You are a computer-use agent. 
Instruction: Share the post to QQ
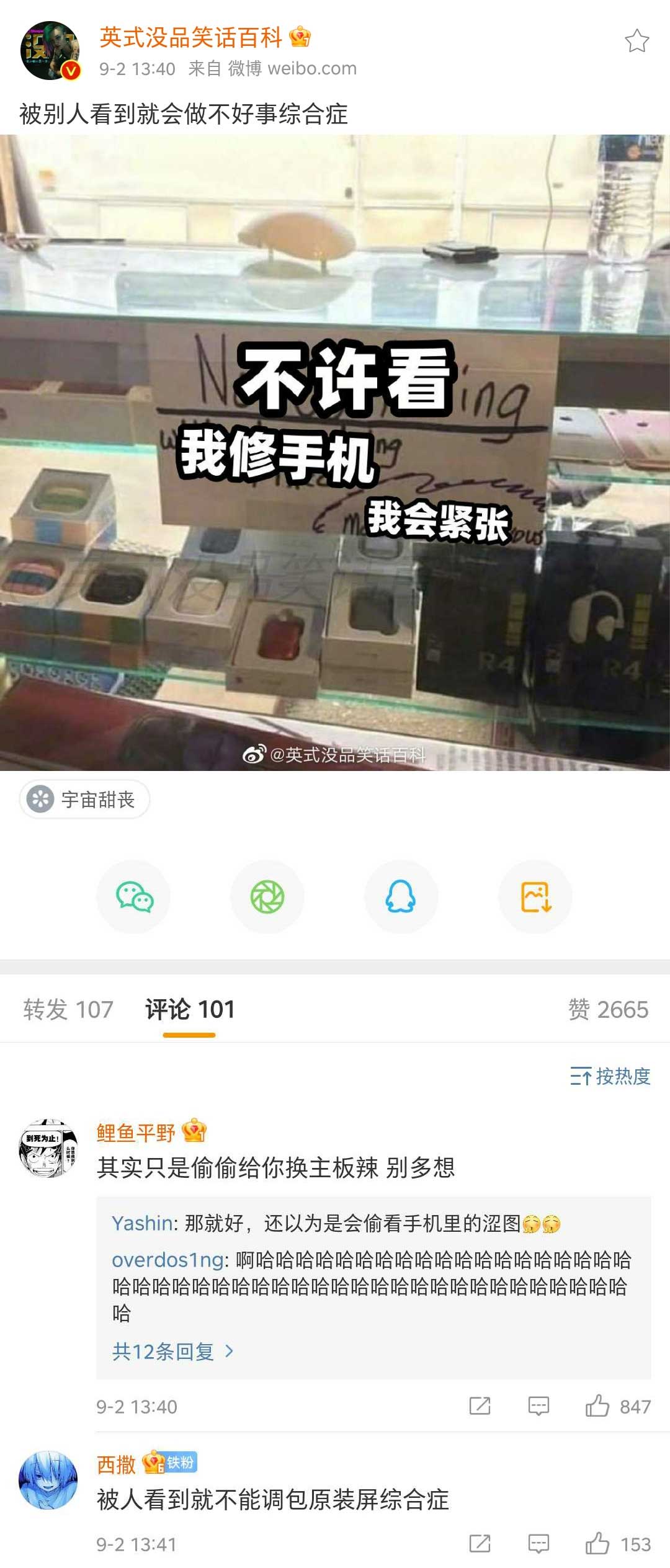tap(401, 897)
